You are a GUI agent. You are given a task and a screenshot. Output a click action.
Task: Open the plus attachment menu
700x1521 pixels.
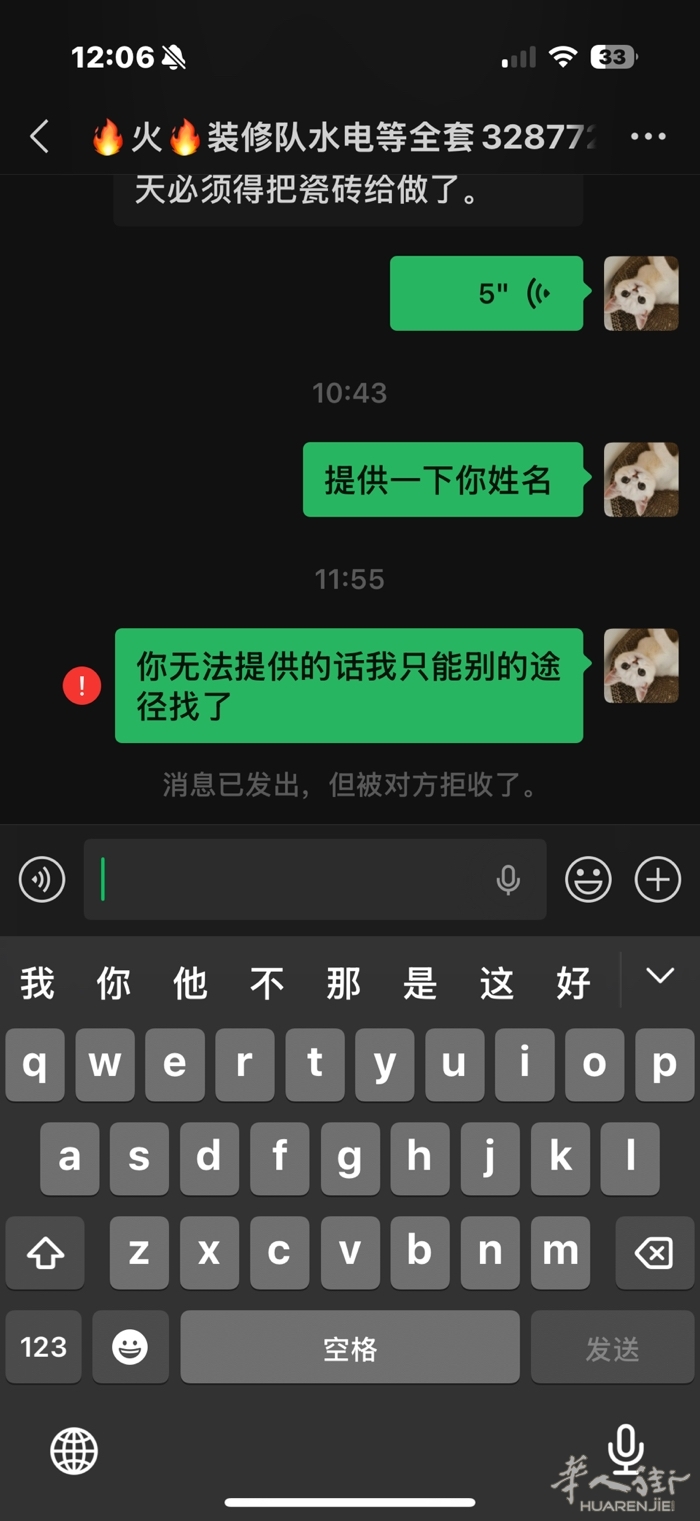(x=657, y=880)
